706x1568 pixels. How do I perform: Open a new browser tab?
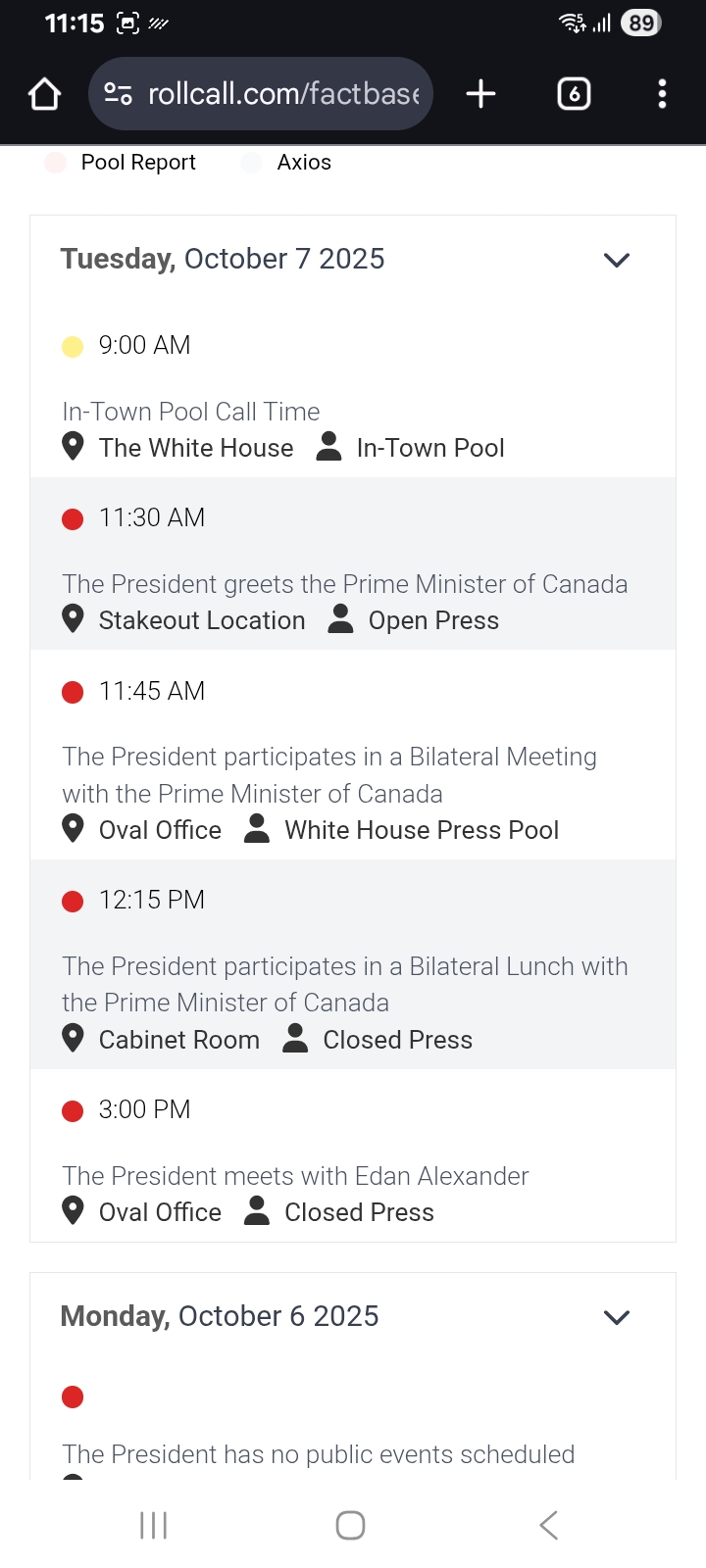(x=480, y=94)
